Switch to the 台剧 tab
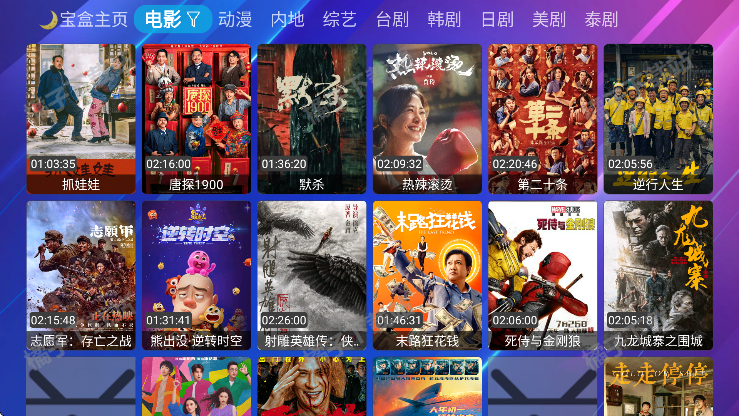Screen dimensions: 739x416 coord(392,19)
